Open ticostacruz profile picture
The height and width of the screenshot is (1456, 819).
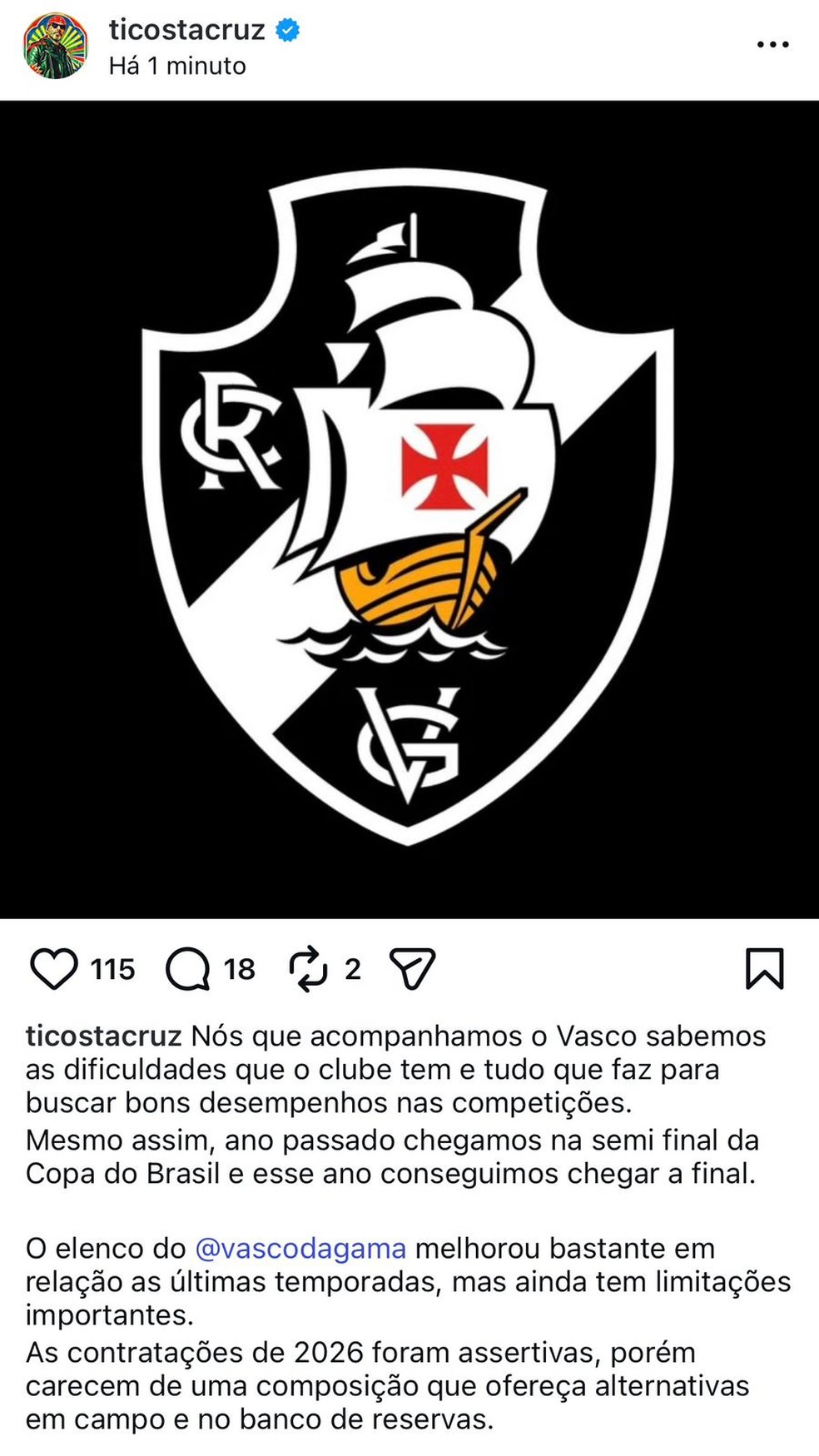click(55, 46)
